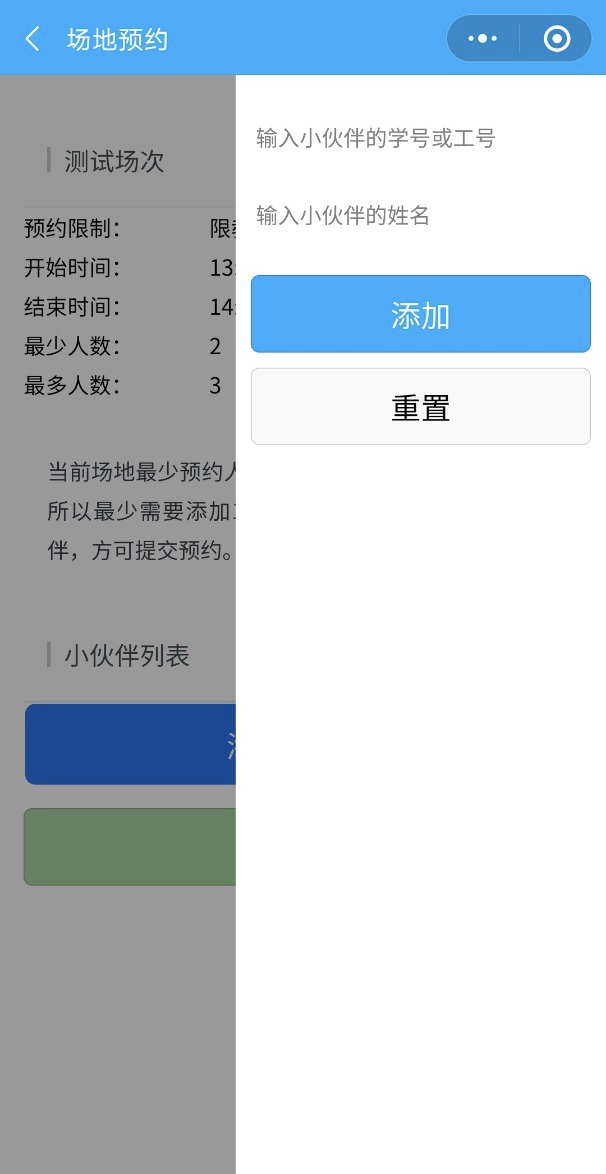Open the mini program more-options menu
Viewport: 606px width, 1174px height.
click(x=483, y=39)
